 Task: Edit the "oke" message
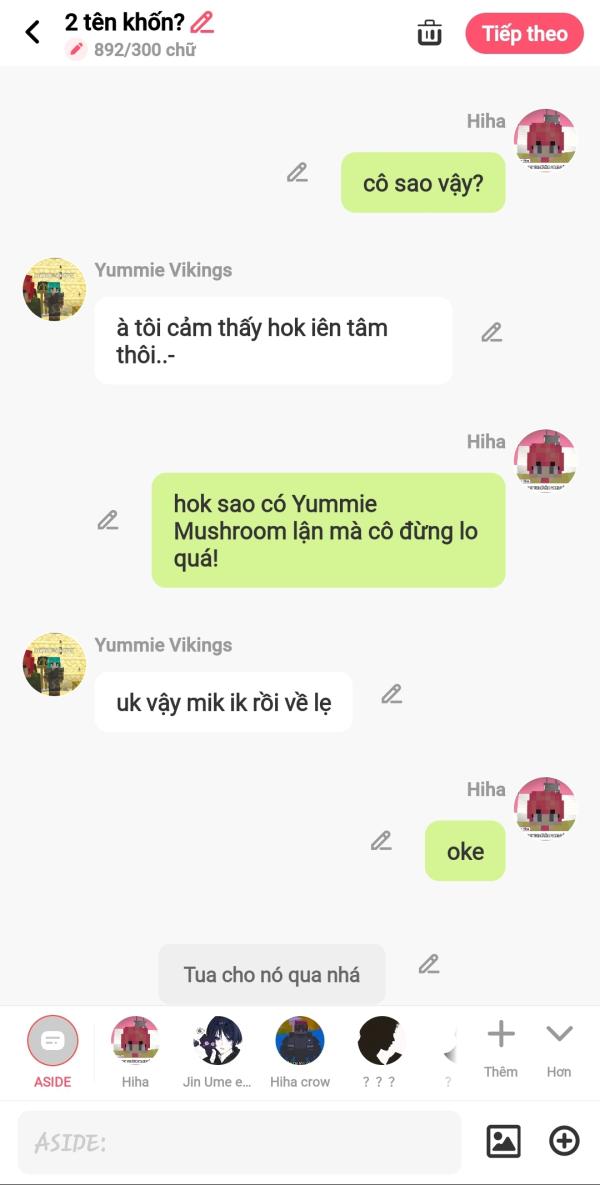(381, 841)
